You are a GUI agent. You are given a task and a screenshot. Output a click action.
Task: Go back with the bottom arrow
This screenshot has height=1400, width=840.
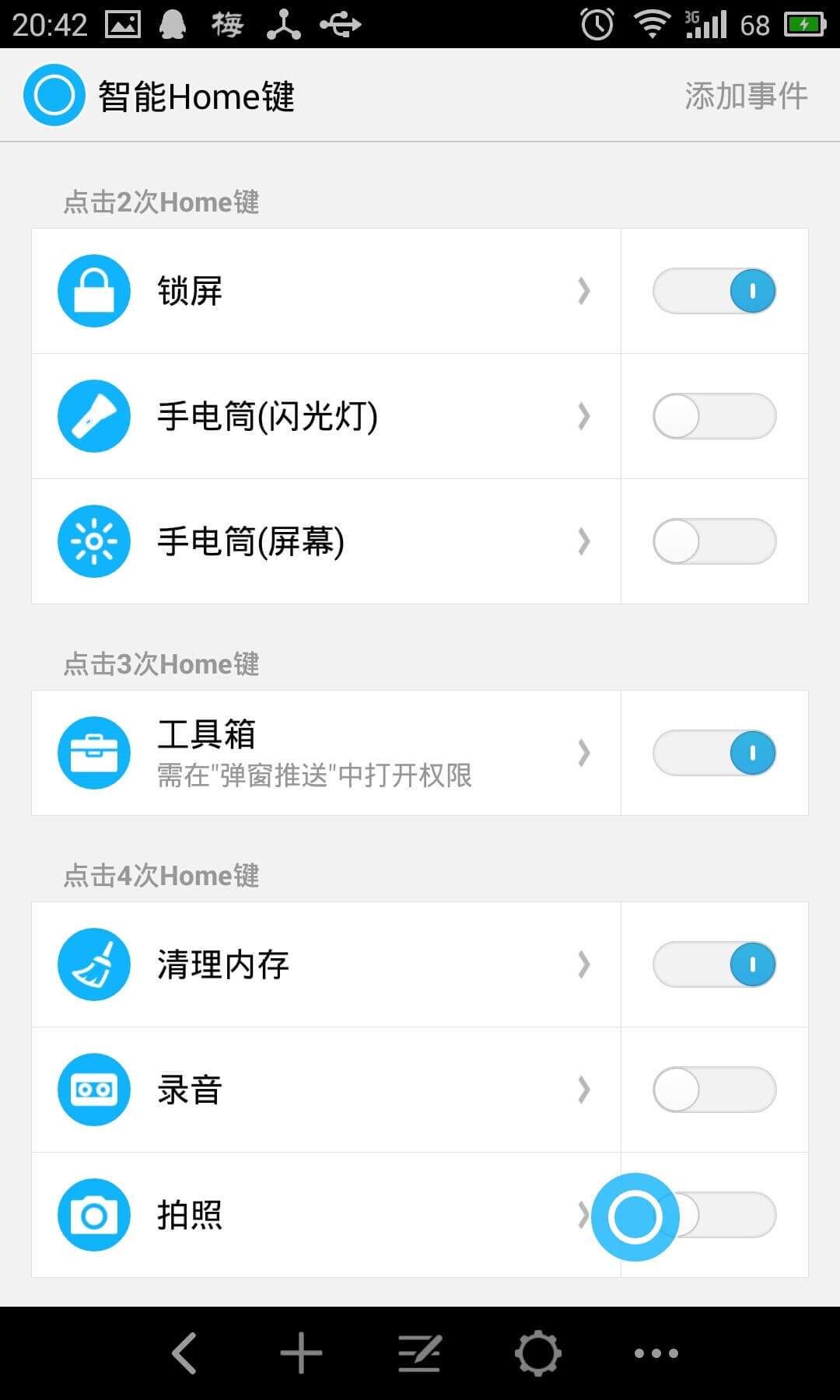(184, 1353)
